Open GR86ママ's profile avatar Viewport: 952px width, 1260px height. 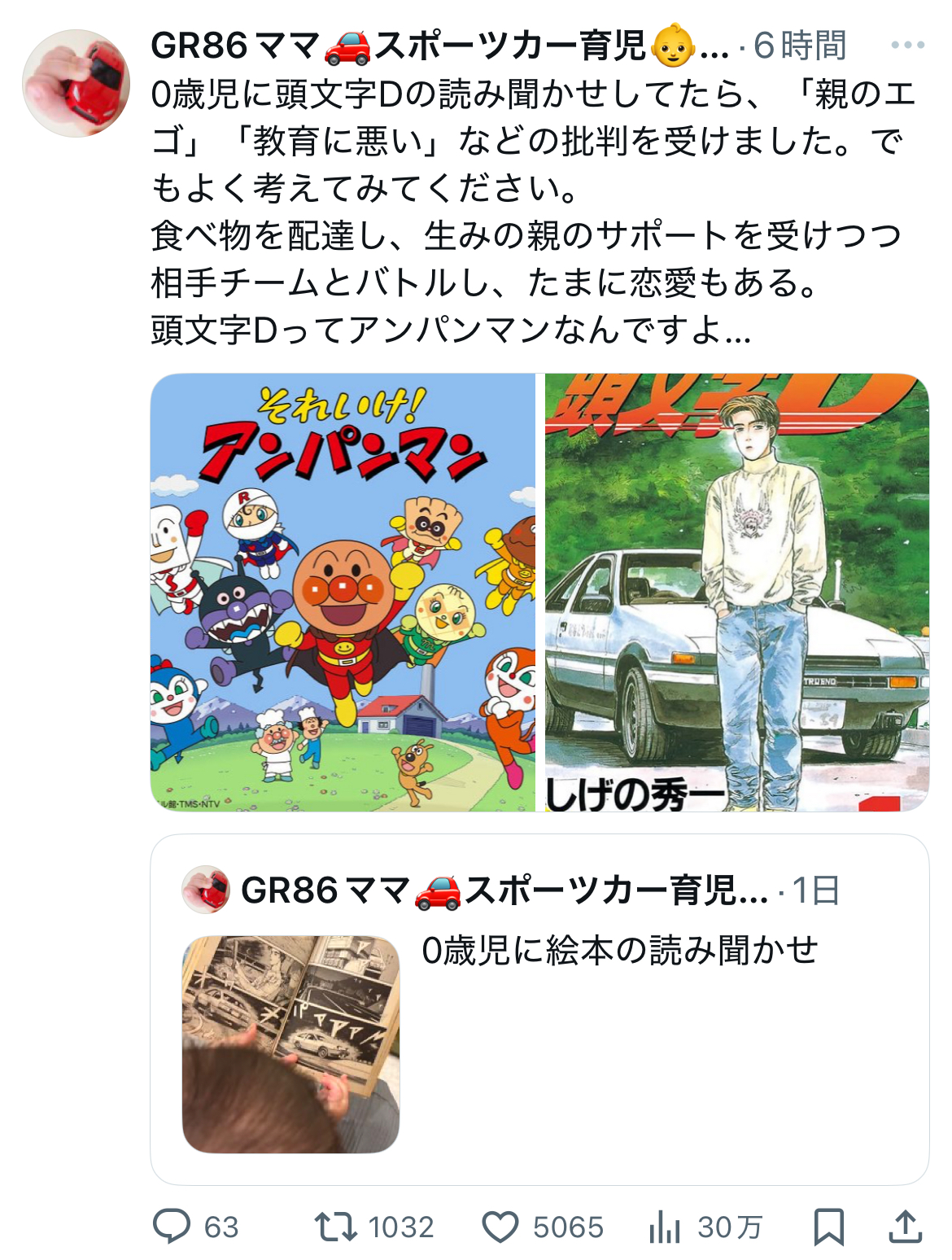coord(76,83)
